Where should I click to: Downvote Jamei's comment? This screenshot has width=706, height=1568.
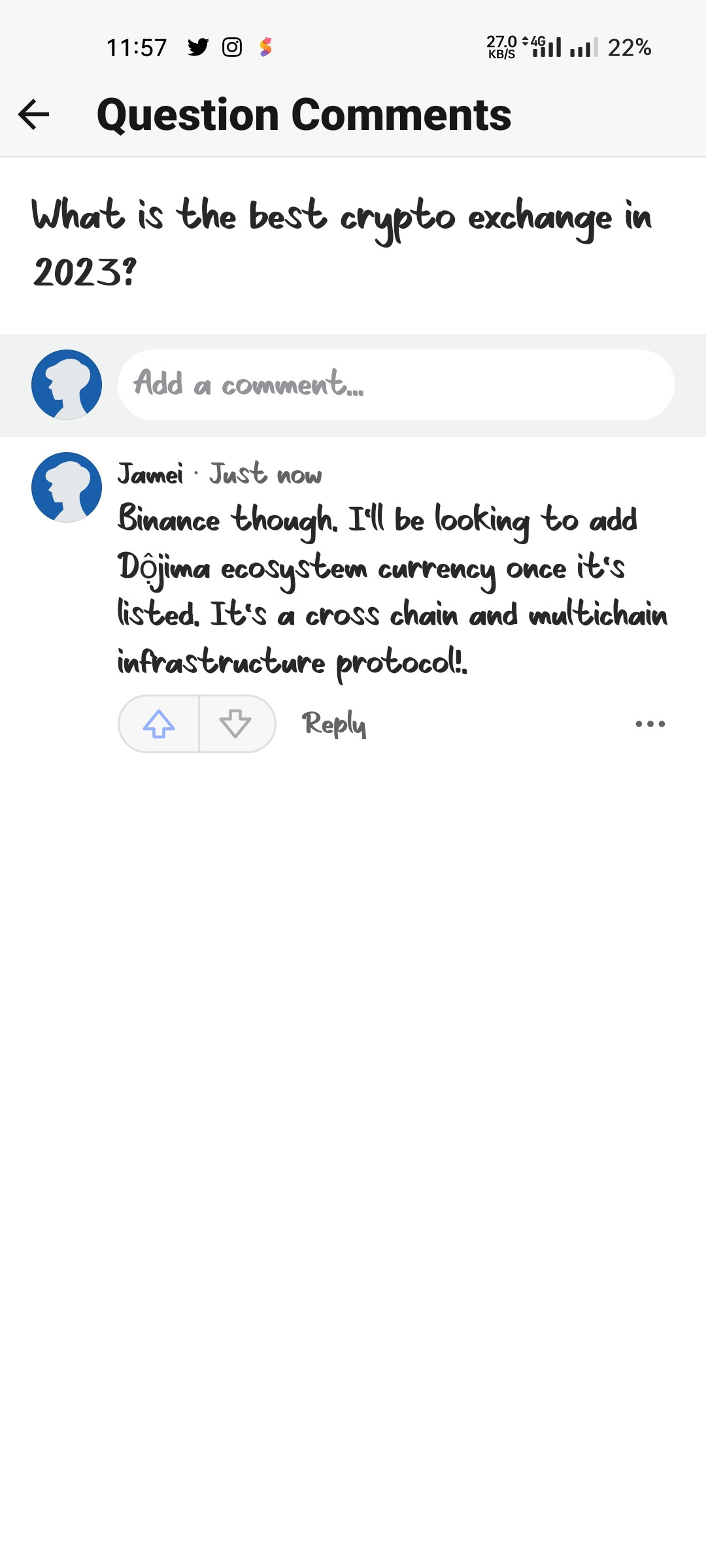coord(236,724)
